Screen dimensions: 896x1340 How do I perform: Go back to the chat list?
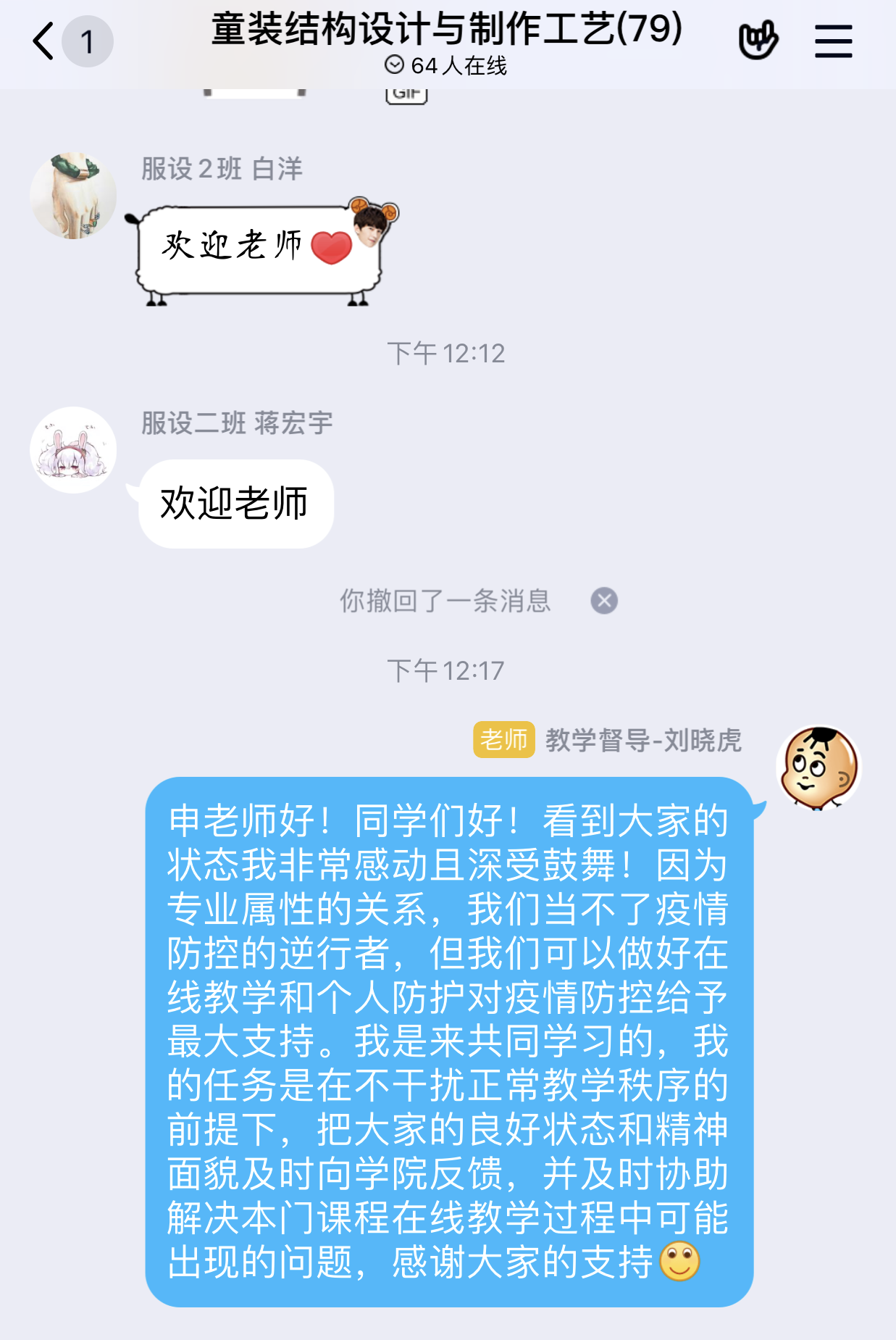[x=45, y=41]
